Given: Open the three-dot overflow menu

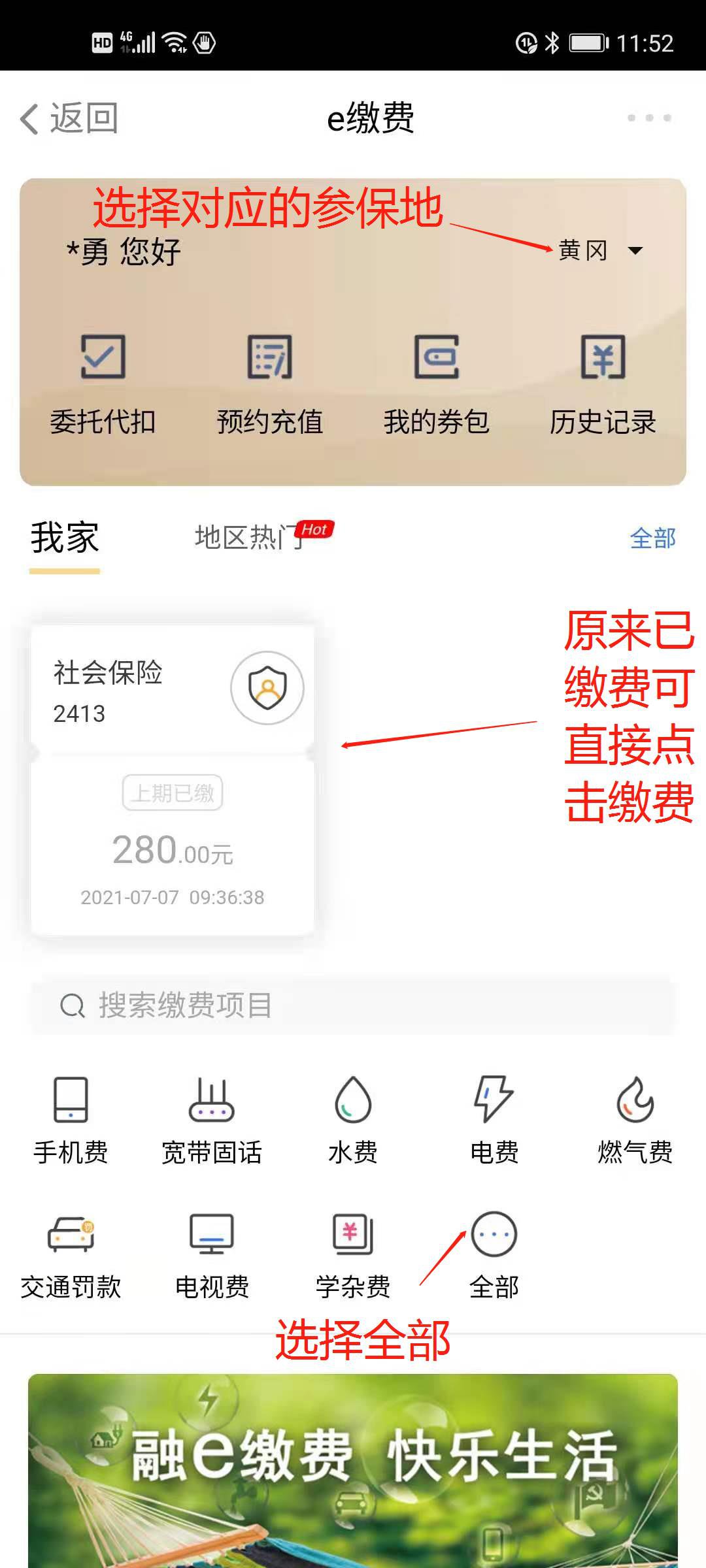Looking at the screenshot, I should click(x=648, y=118).
